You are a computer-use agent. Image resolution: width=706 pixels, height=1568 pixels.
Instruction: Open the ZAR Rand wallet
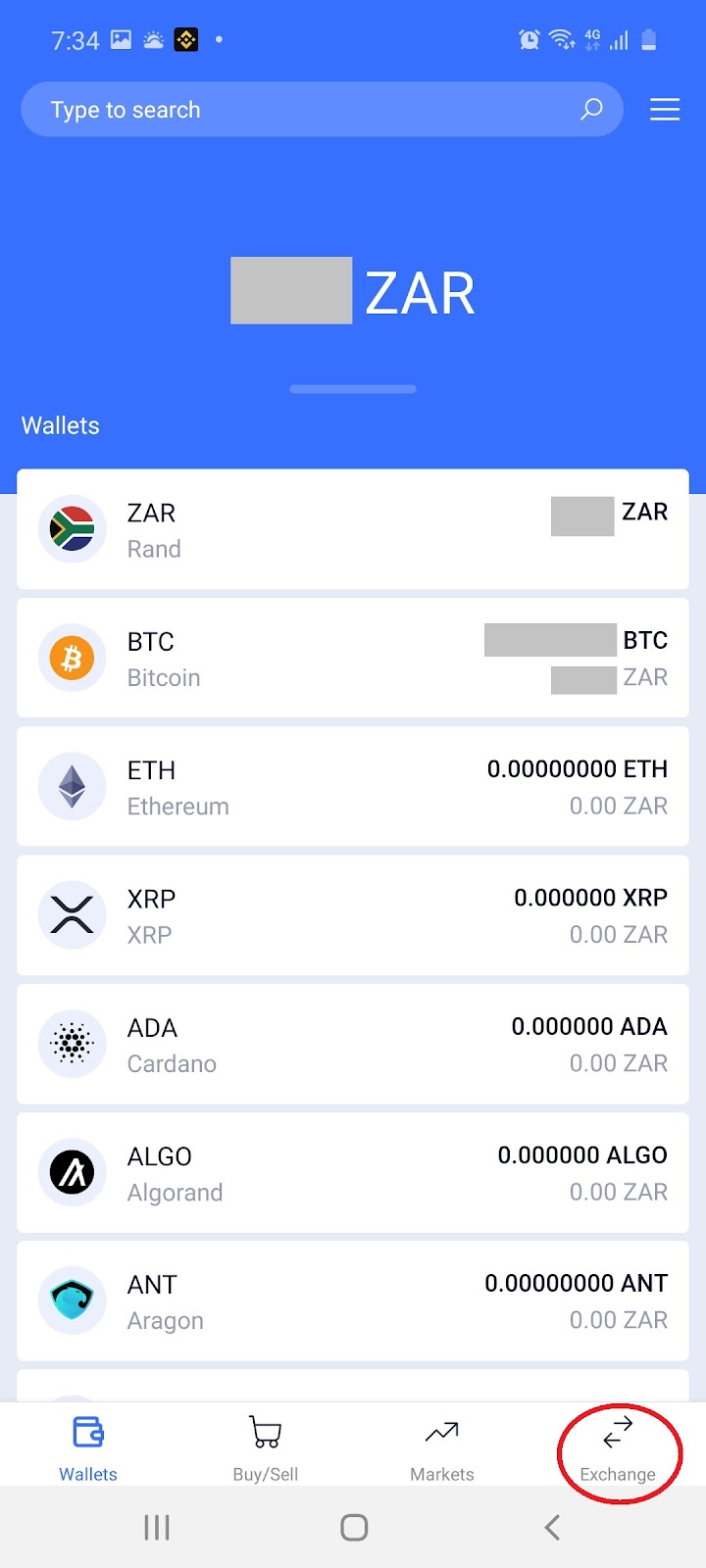(353, 530)
